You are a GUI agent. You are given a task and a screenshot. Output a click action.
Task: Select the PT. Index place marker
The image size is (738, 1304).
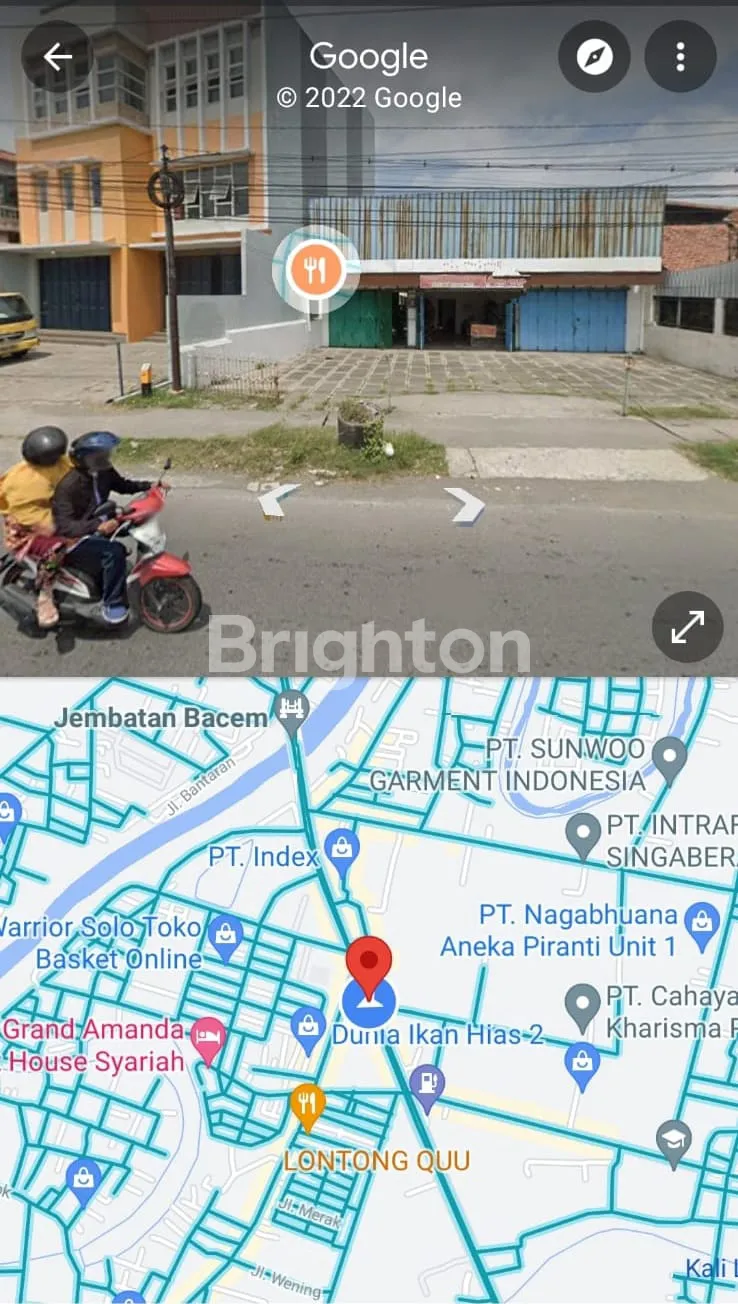pos(342,849)
